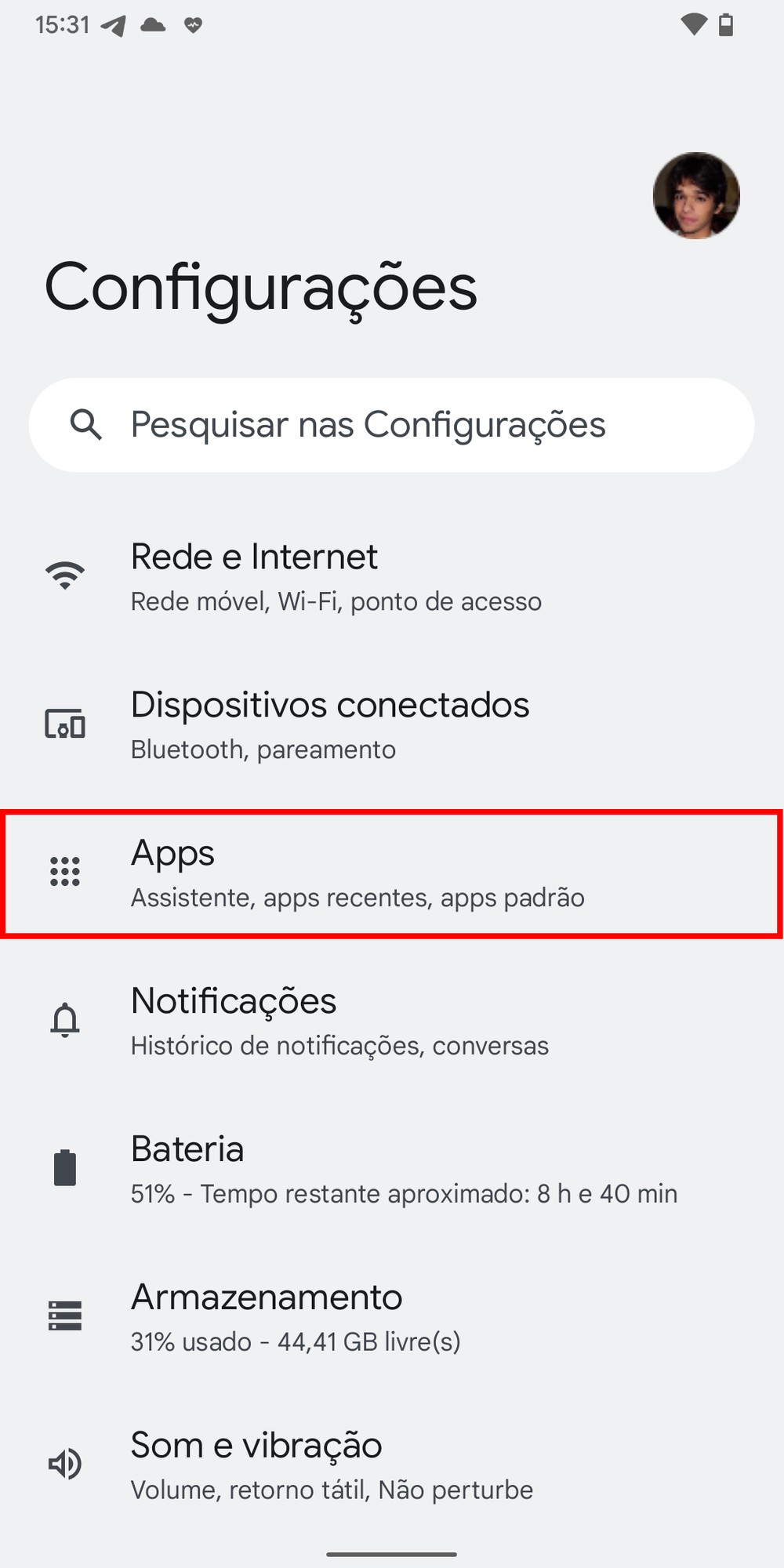
Task: Open the profile avatar account menu
Action: pos(695,195)
